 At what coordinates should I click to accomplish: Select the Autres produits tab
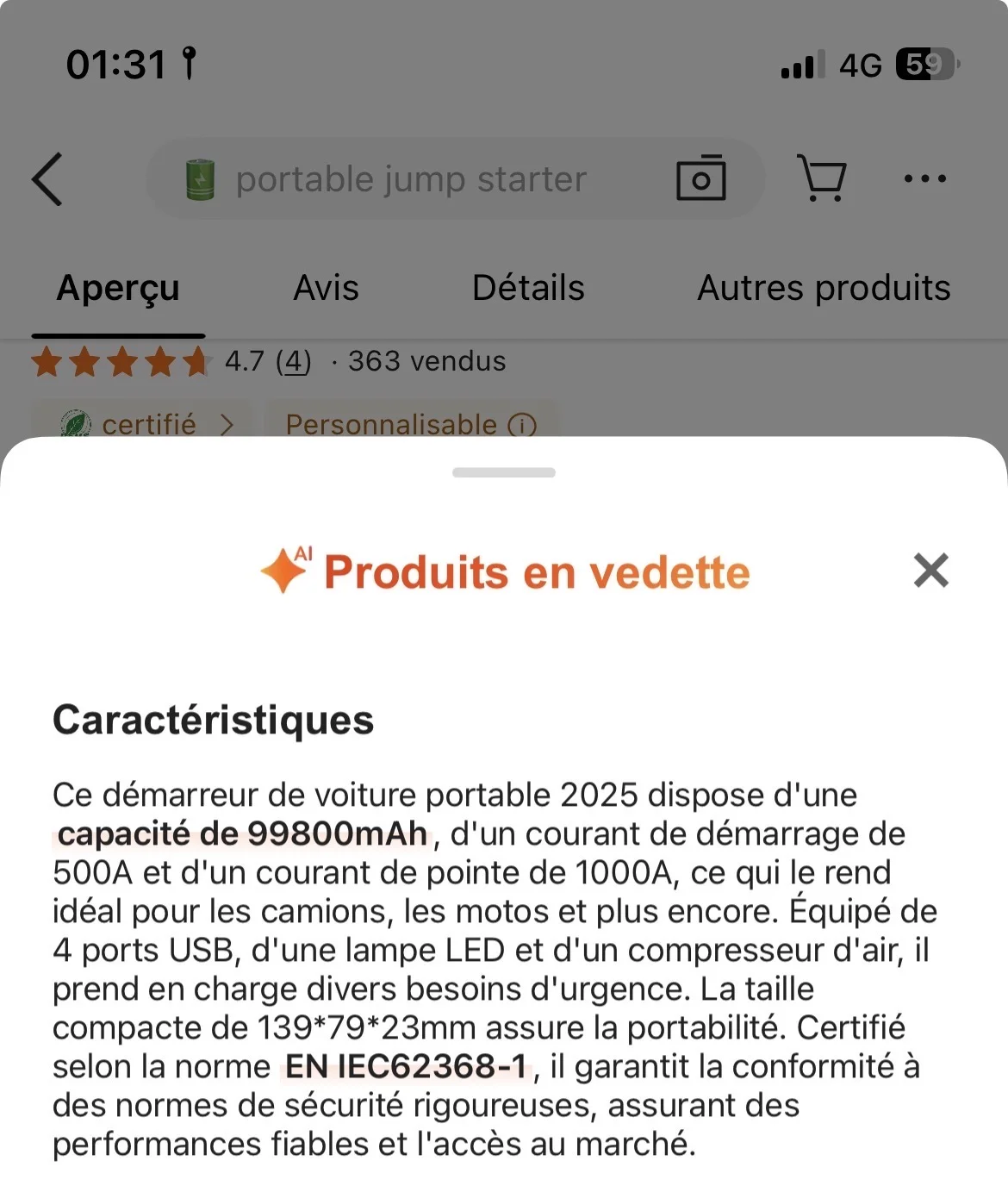[823, 288]
